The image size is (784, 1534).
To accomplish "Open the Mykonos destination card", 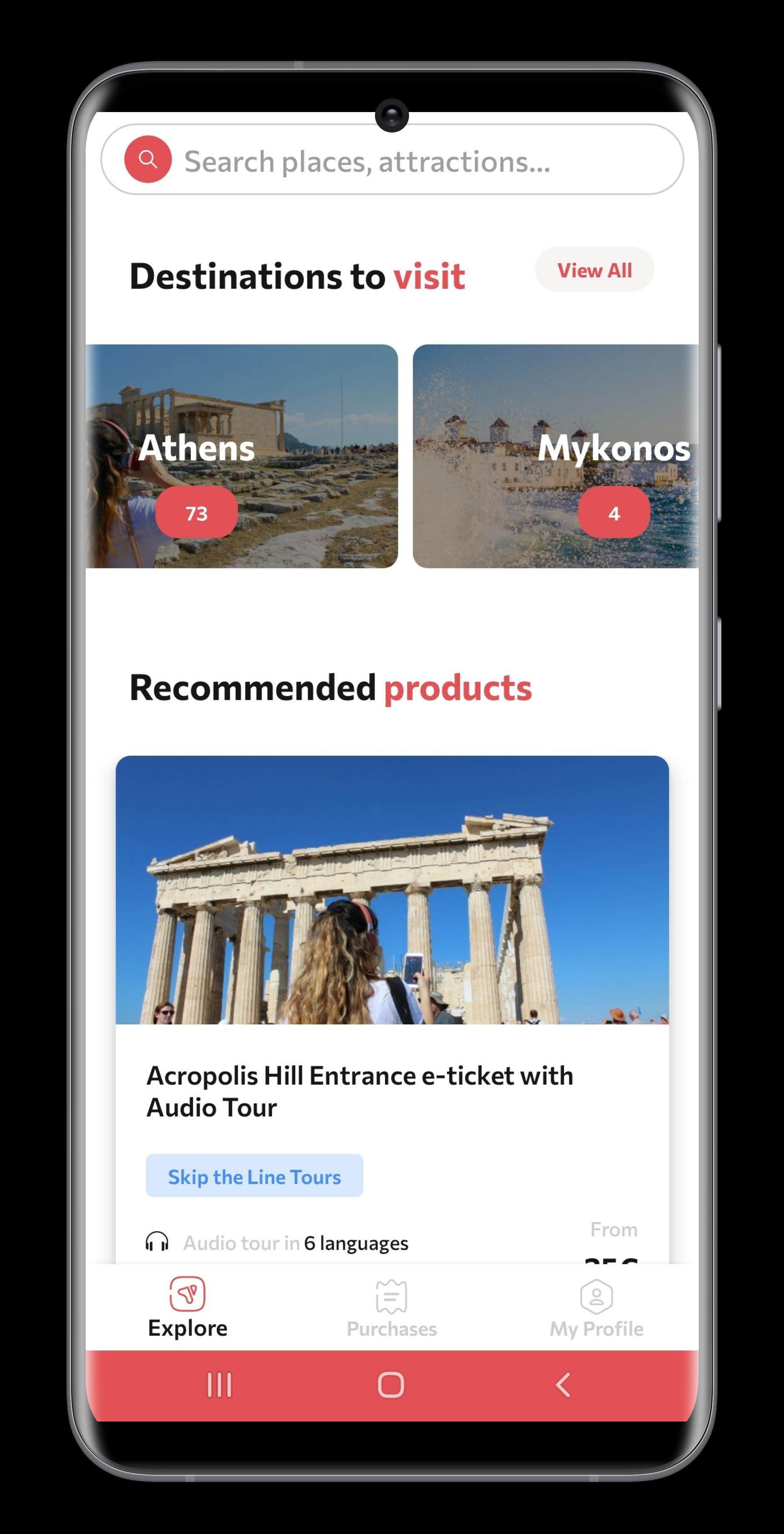I will pyautogui.click(x=556, y=456).
